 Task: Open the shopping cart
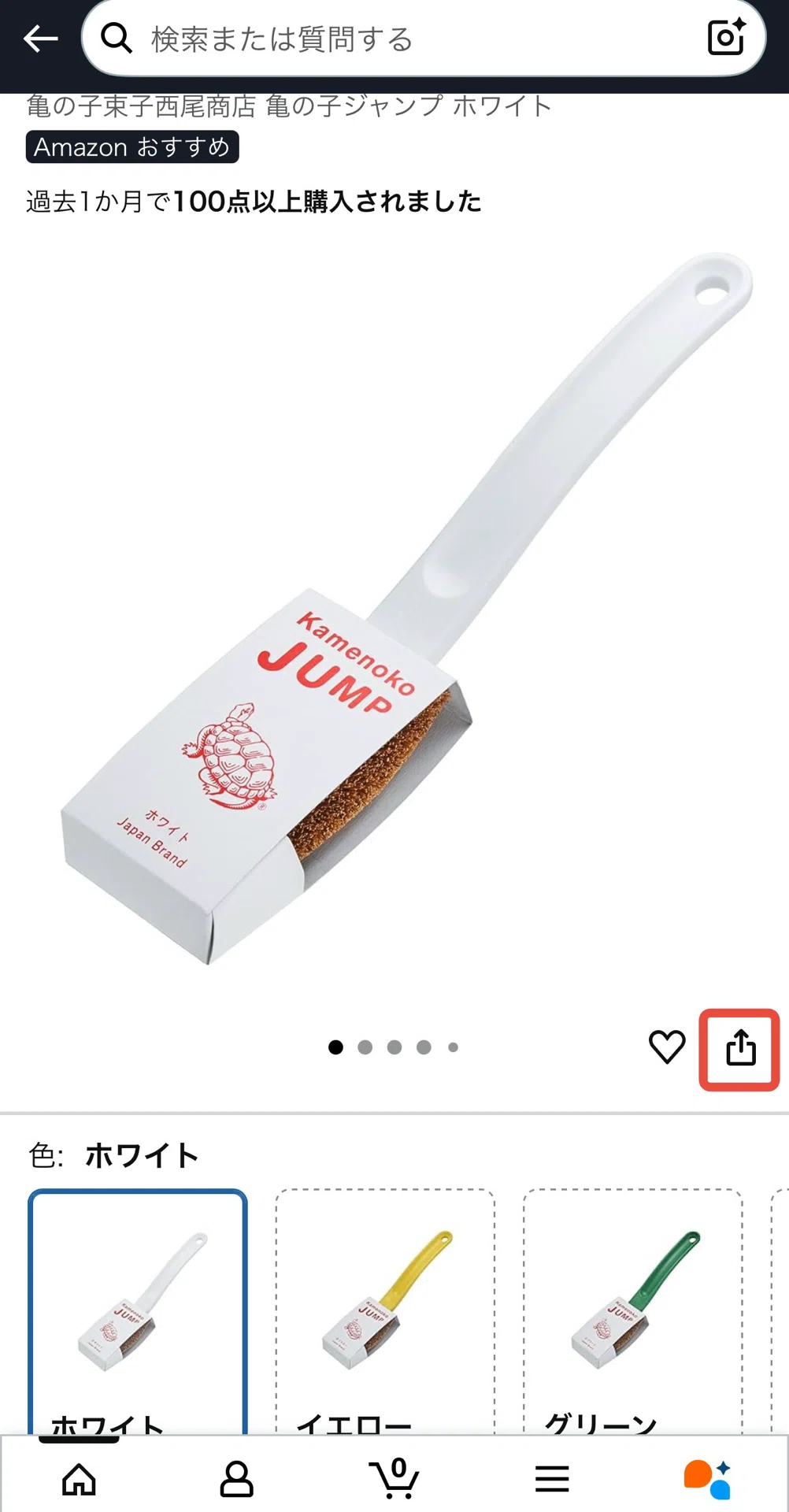tap(394, 1478)
